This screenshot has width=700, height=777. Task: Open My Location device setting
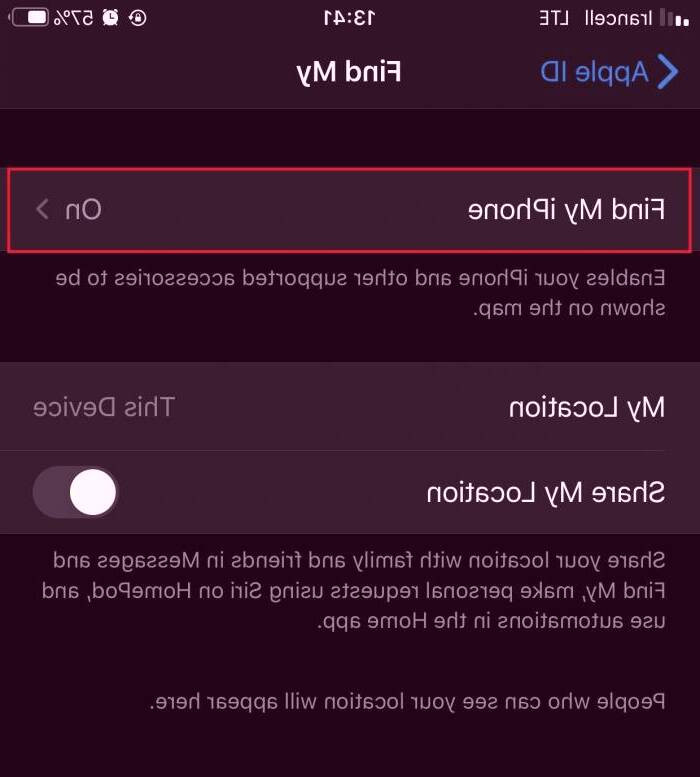(349, 407)
